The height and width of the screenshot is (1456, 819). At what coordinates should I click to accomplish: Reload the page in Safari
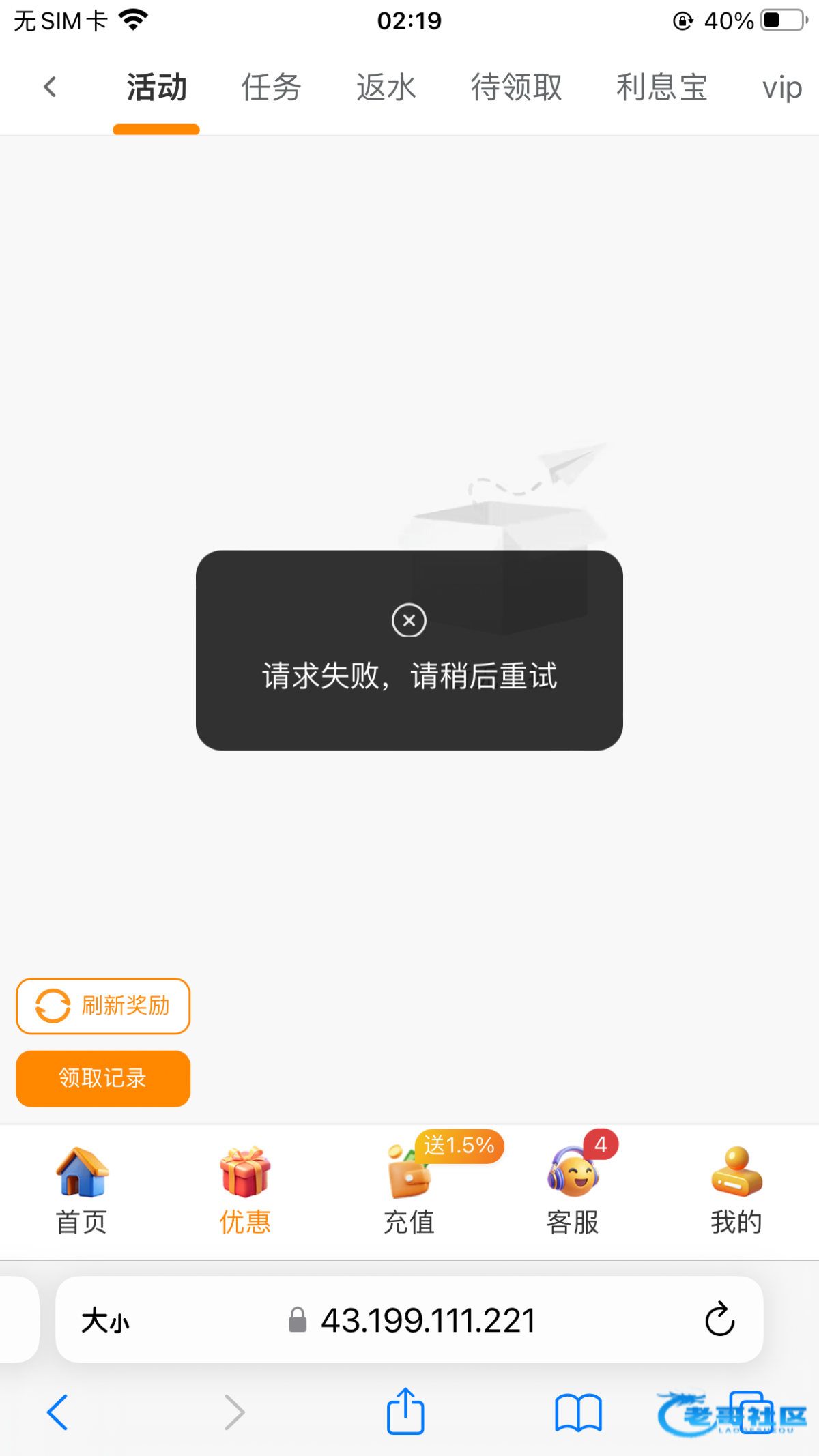tap(719, 1320)
